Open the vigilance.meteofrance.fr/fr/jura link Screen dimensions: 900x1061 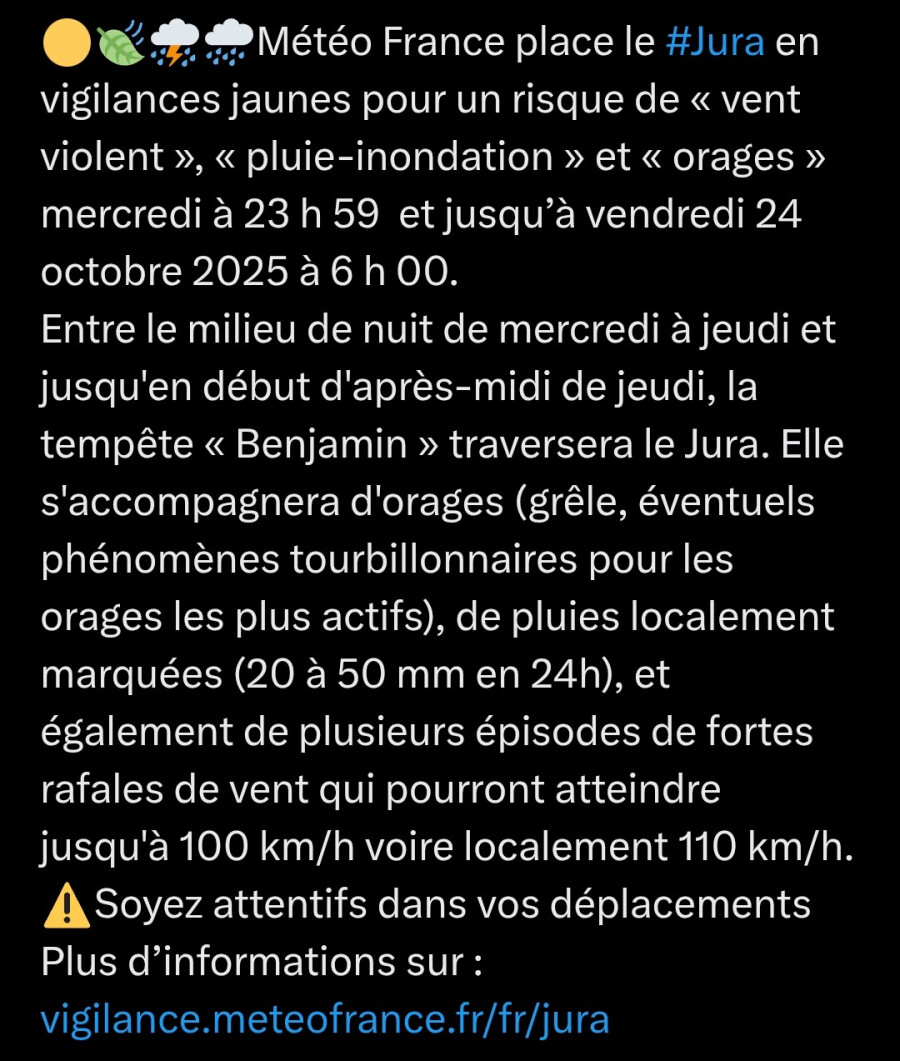325,1020
